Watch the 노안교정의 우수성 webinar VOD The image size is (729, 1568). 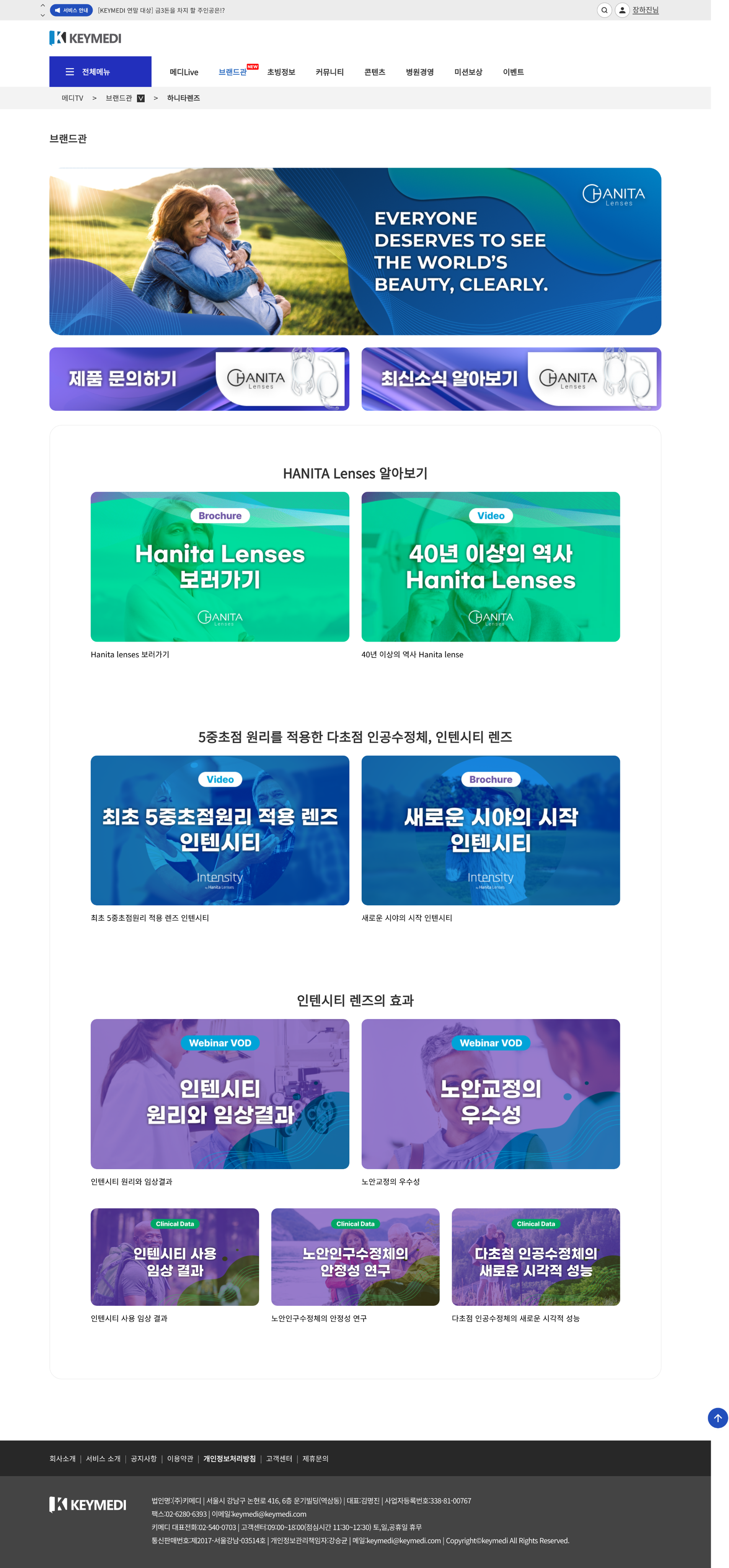pos(491,1093)
